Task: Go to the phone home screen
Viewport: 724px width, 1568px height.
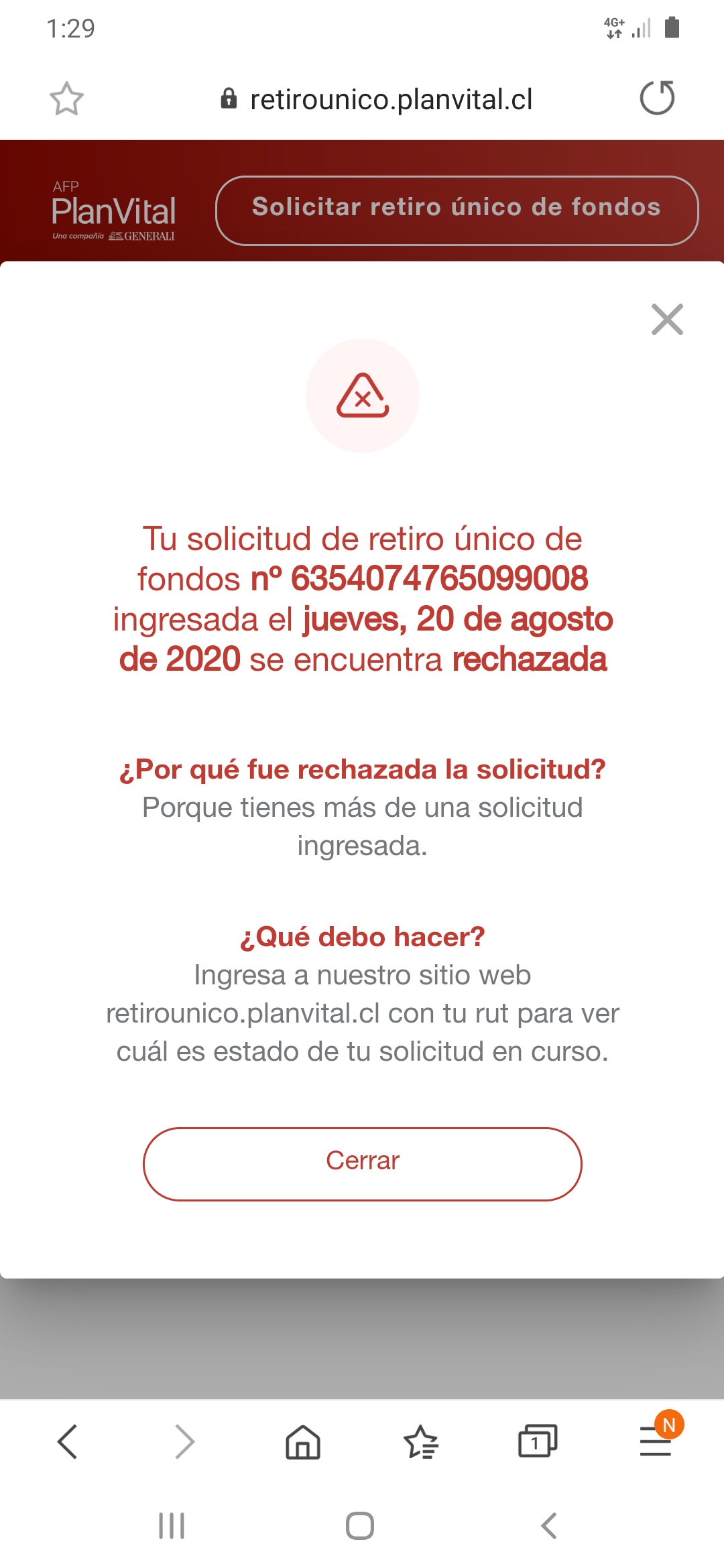Action: pyautogui.click(x=360, y=1526)
